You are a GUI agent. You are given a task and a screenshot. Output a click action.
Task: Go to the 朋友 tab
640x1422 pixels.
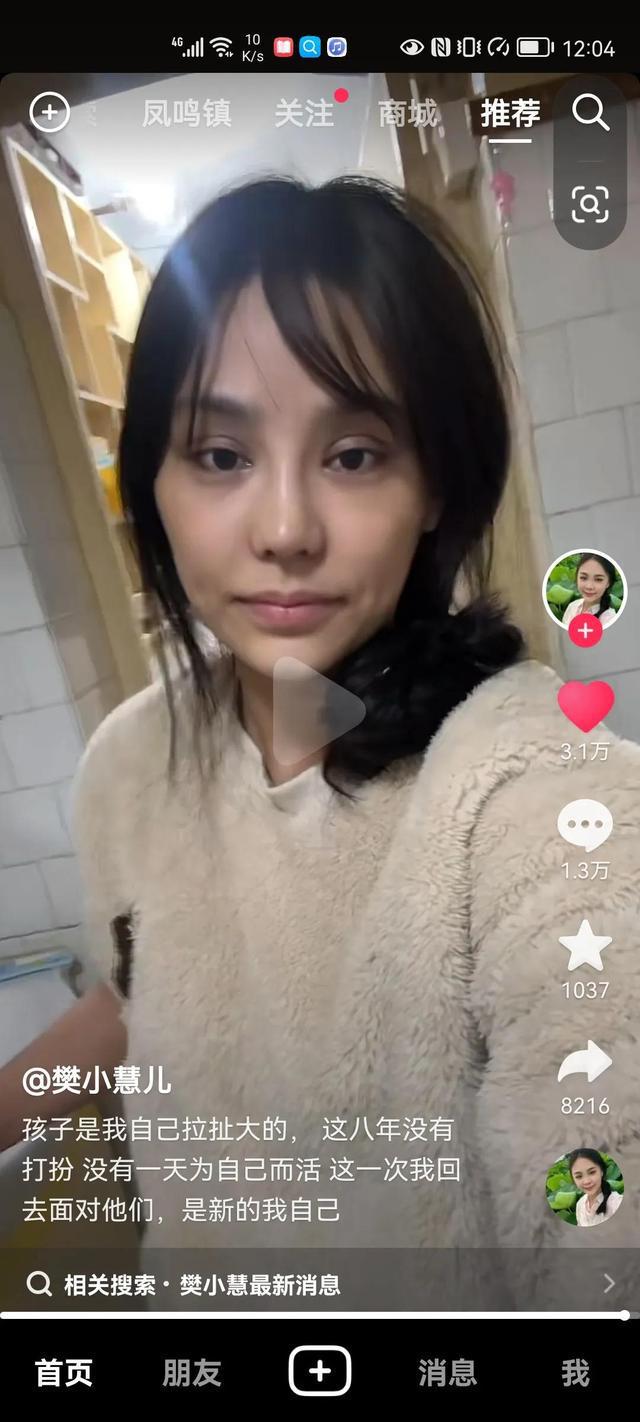pos(191,1373)
